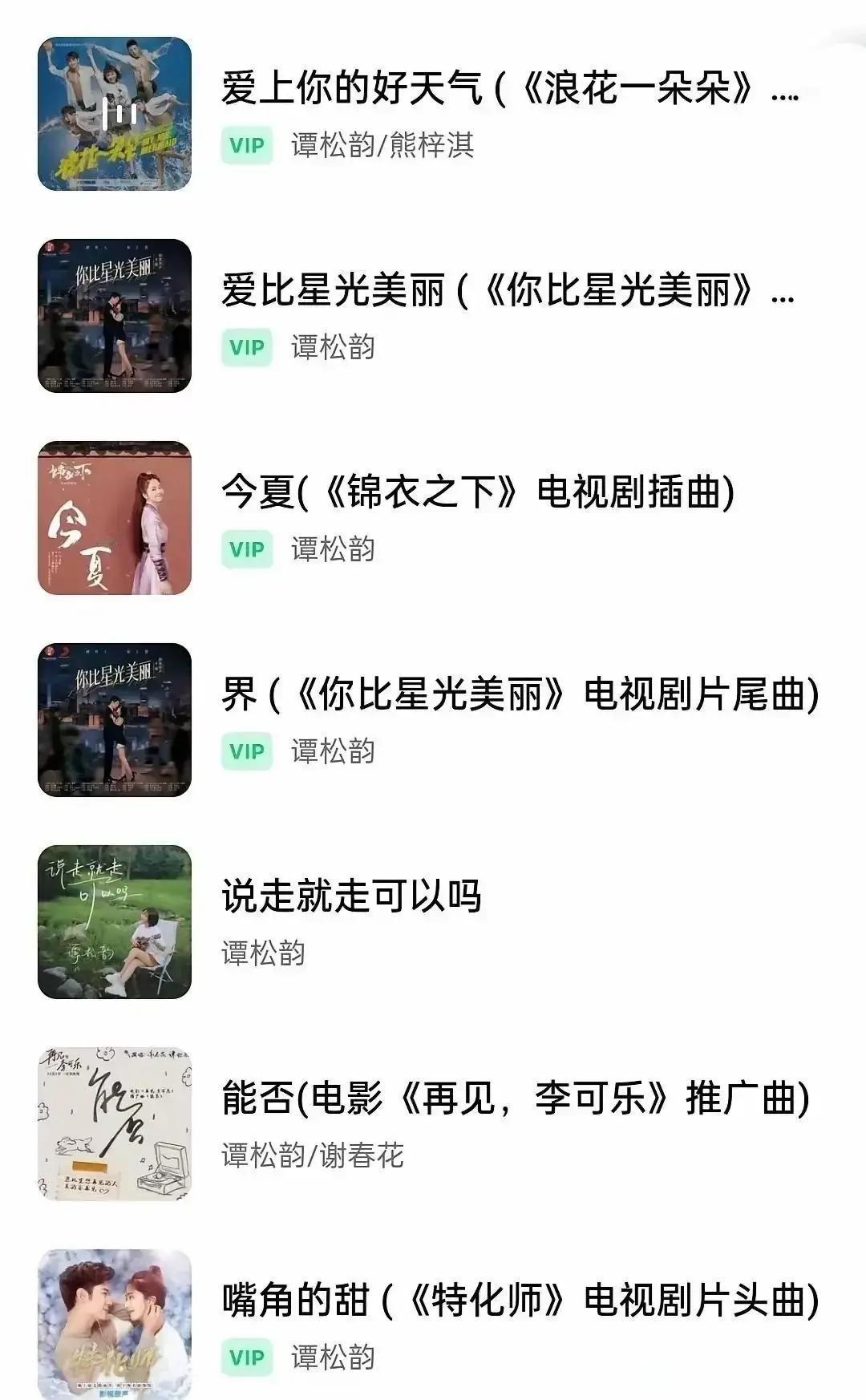Click the VIP badge on 爱上你的好天气
The width and height of the screenshot is (866, 1400).
click(x=247, y=146)
